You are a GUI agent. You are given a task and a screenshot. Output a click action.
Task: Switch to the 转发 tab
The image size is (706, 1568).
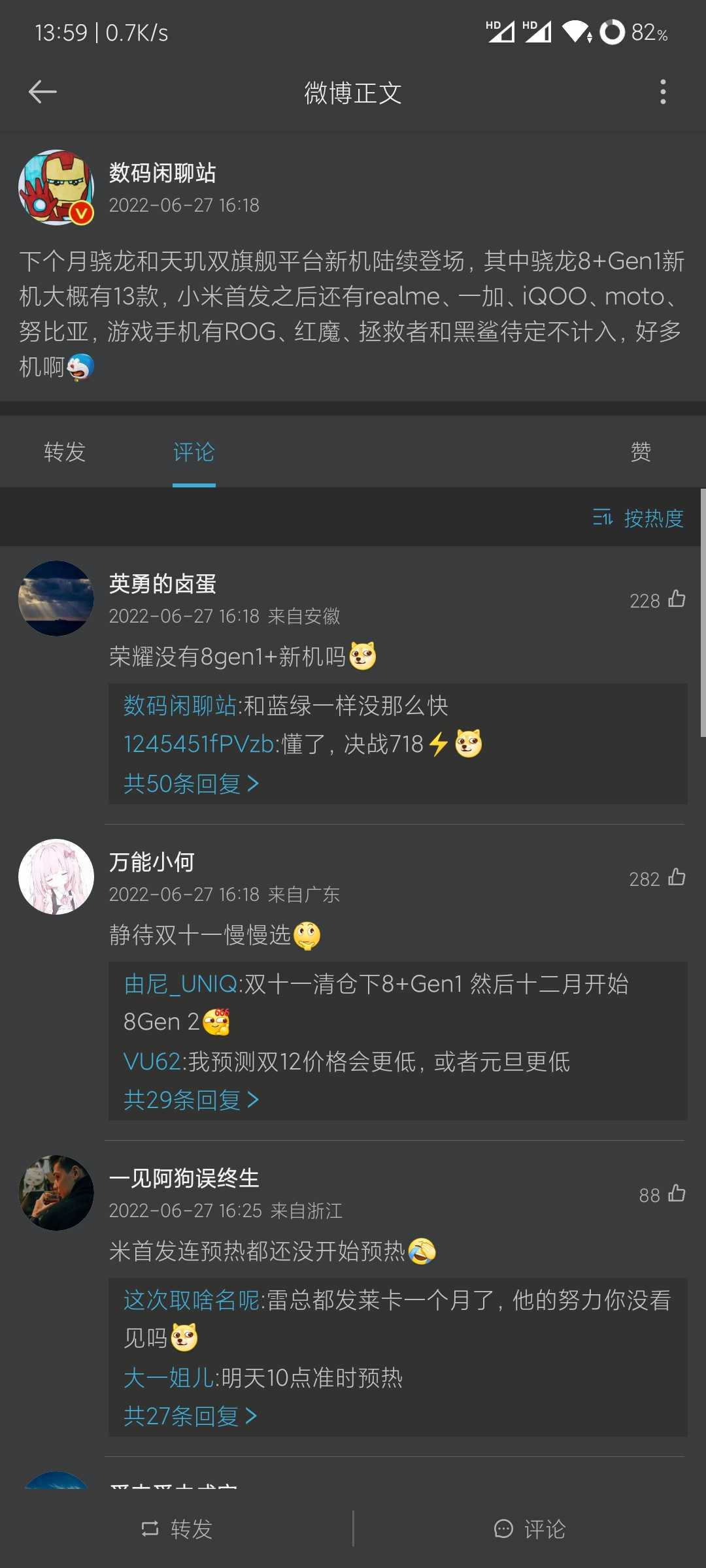click(x=64, y=451)
